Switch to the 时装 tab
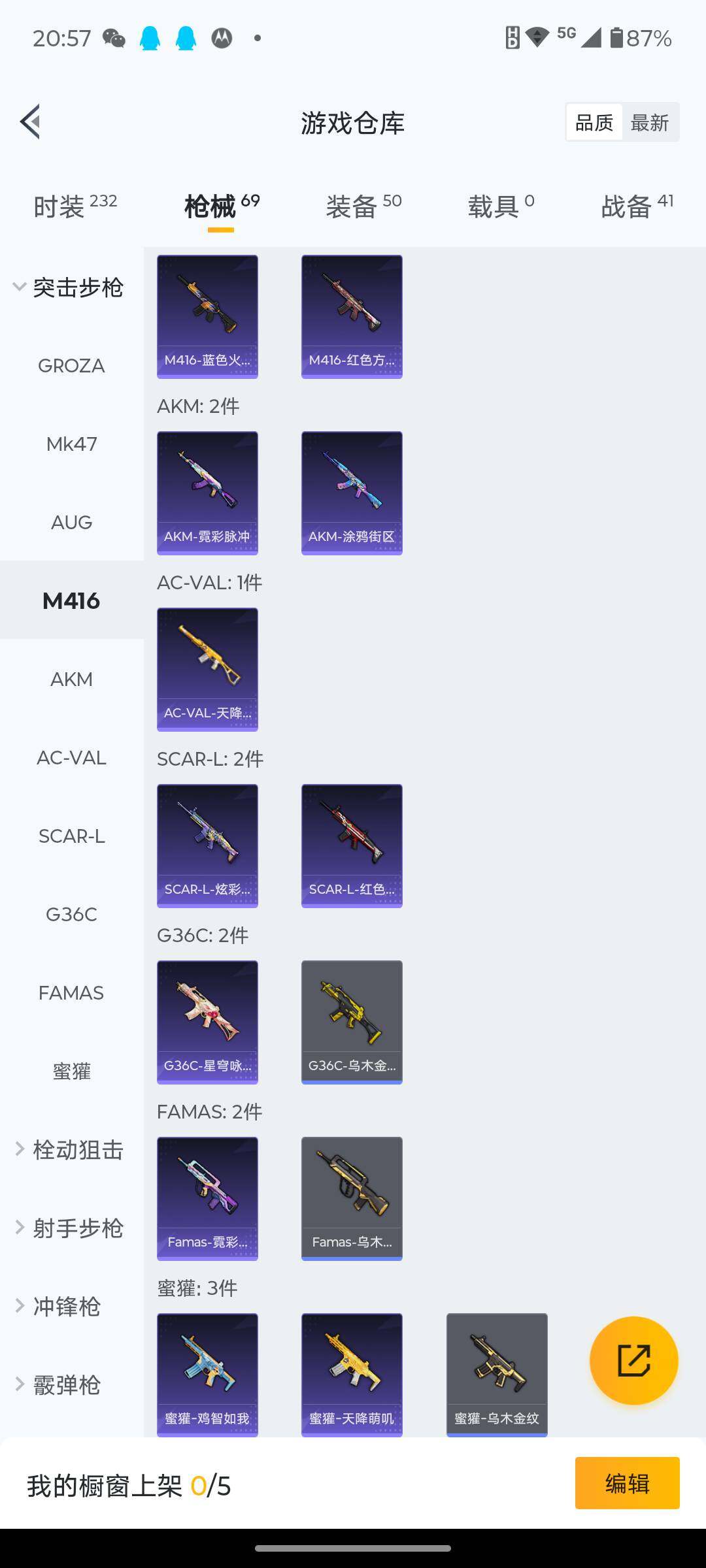Viewport: 706px width, 1568px height. tap(75, 206)
